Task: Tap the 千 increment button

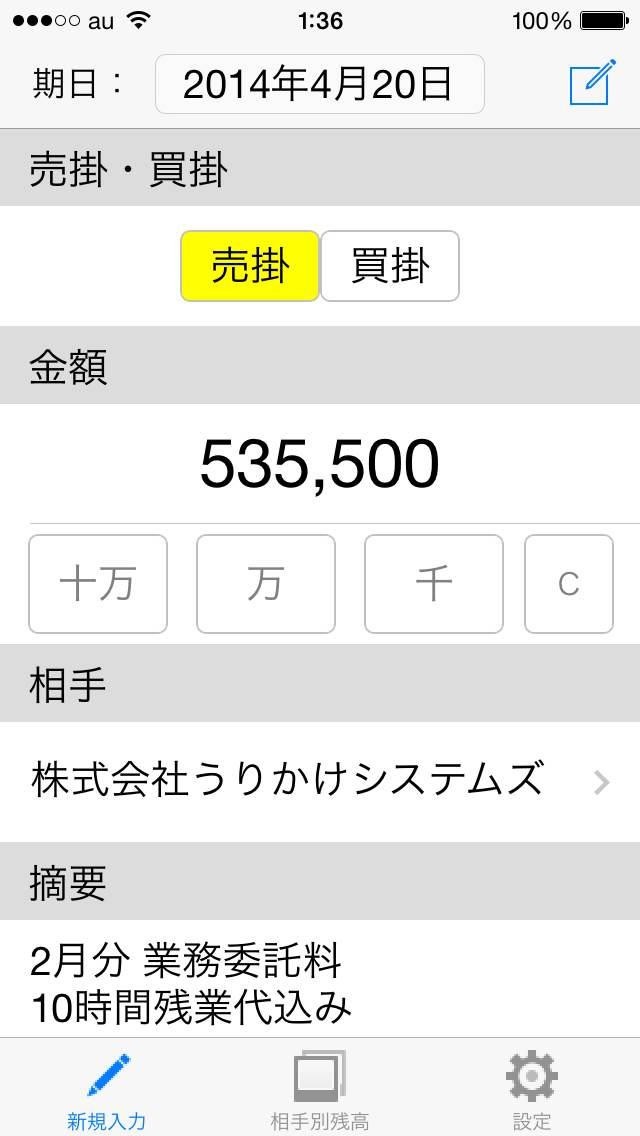Action: [x=433, y=584]
